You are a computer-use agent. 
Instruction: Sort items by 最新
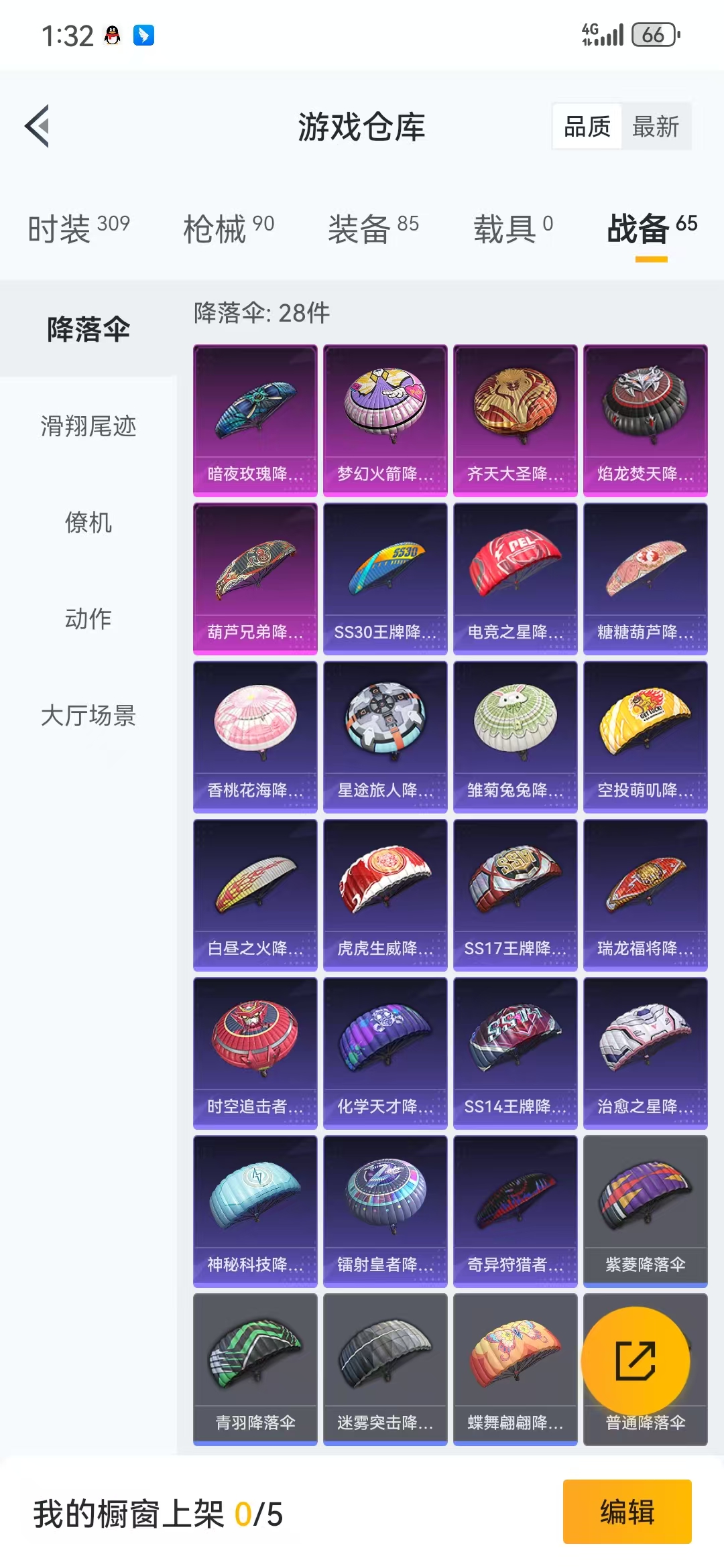(656, 127)
